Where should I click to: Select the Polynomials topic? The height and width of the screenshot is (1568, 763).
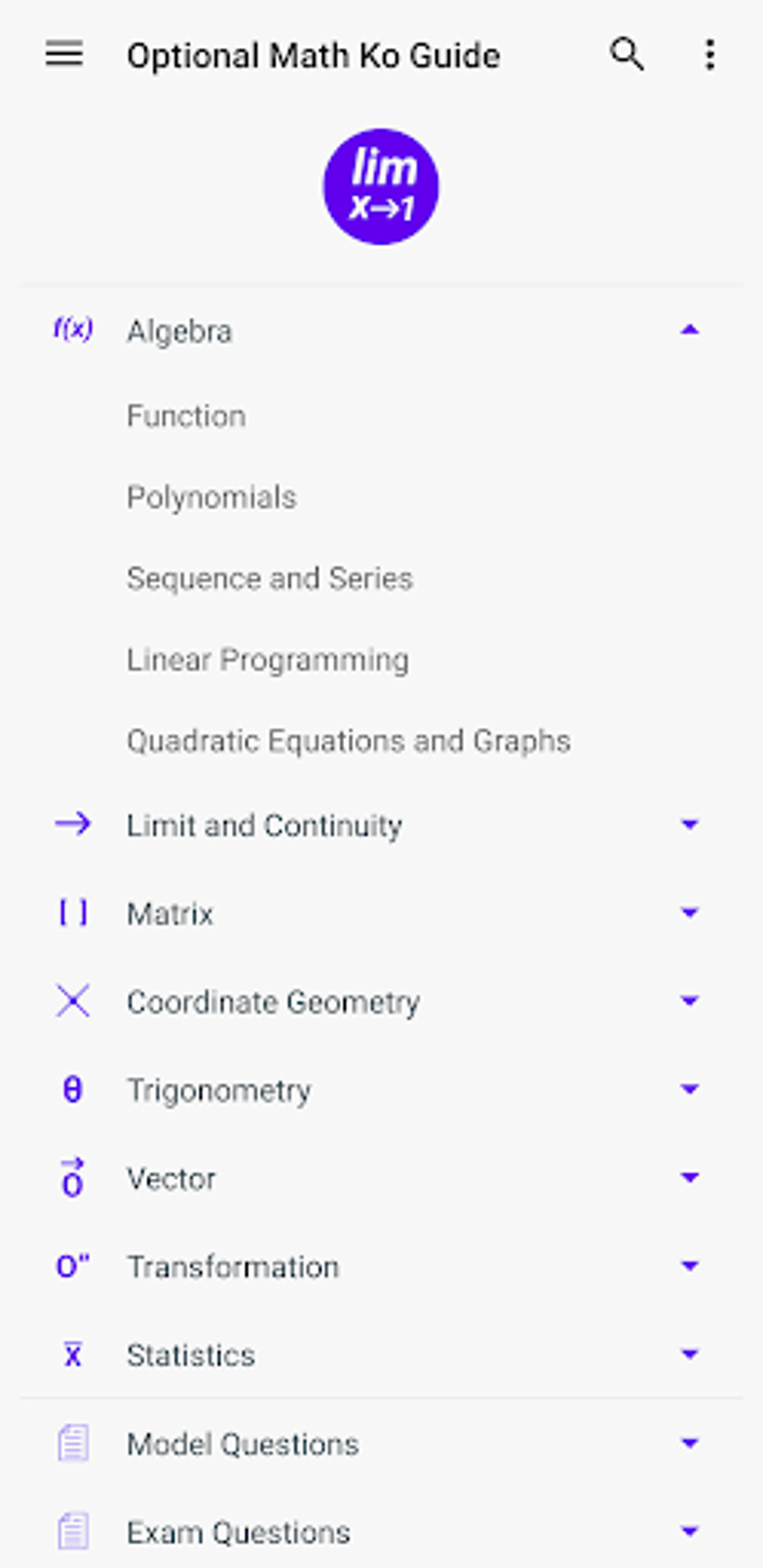tap(212, 497)
